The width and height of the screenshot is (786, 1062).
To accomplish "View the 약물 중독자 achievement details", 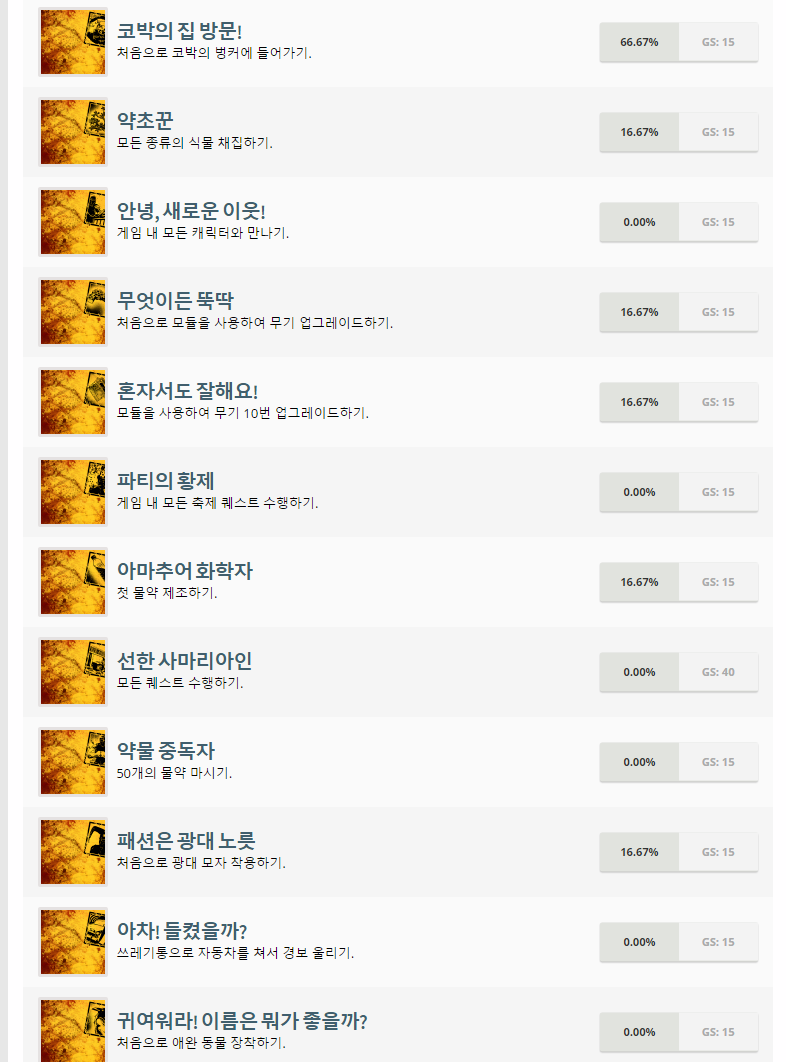I will [166, 751].
